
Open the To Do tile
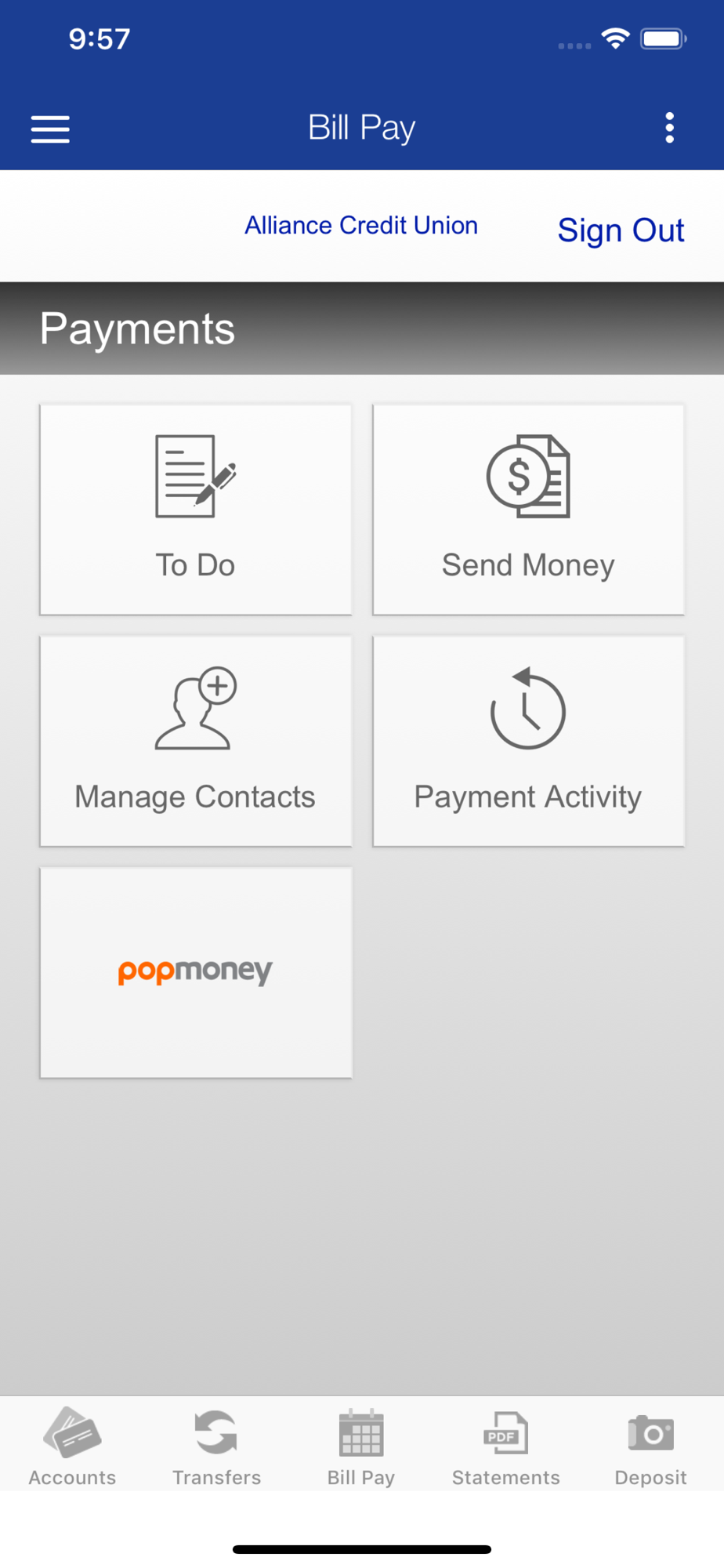click(196, 510)
